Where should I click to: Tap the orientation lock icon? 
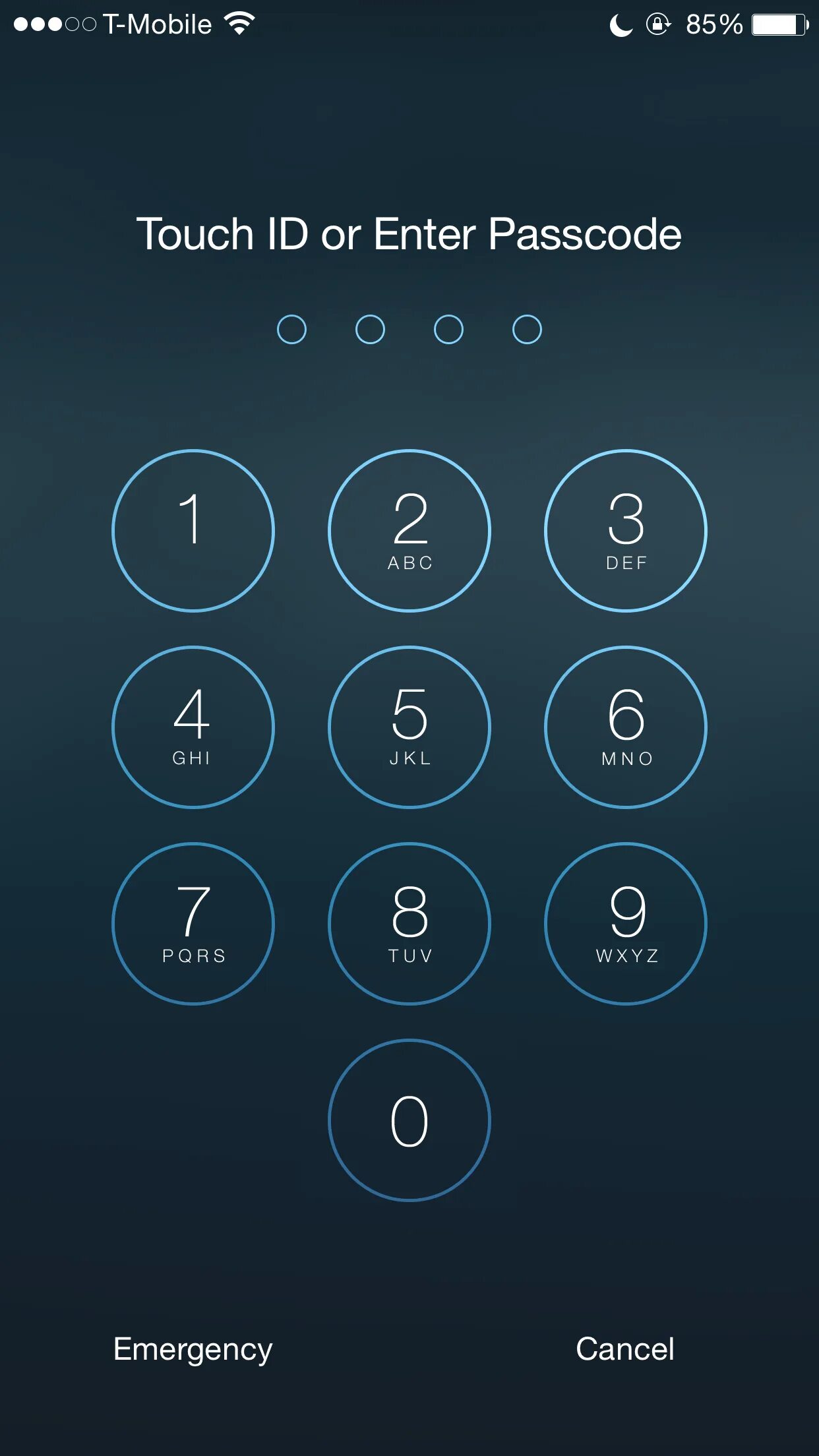pyautogui.click(x=659, y=24)
